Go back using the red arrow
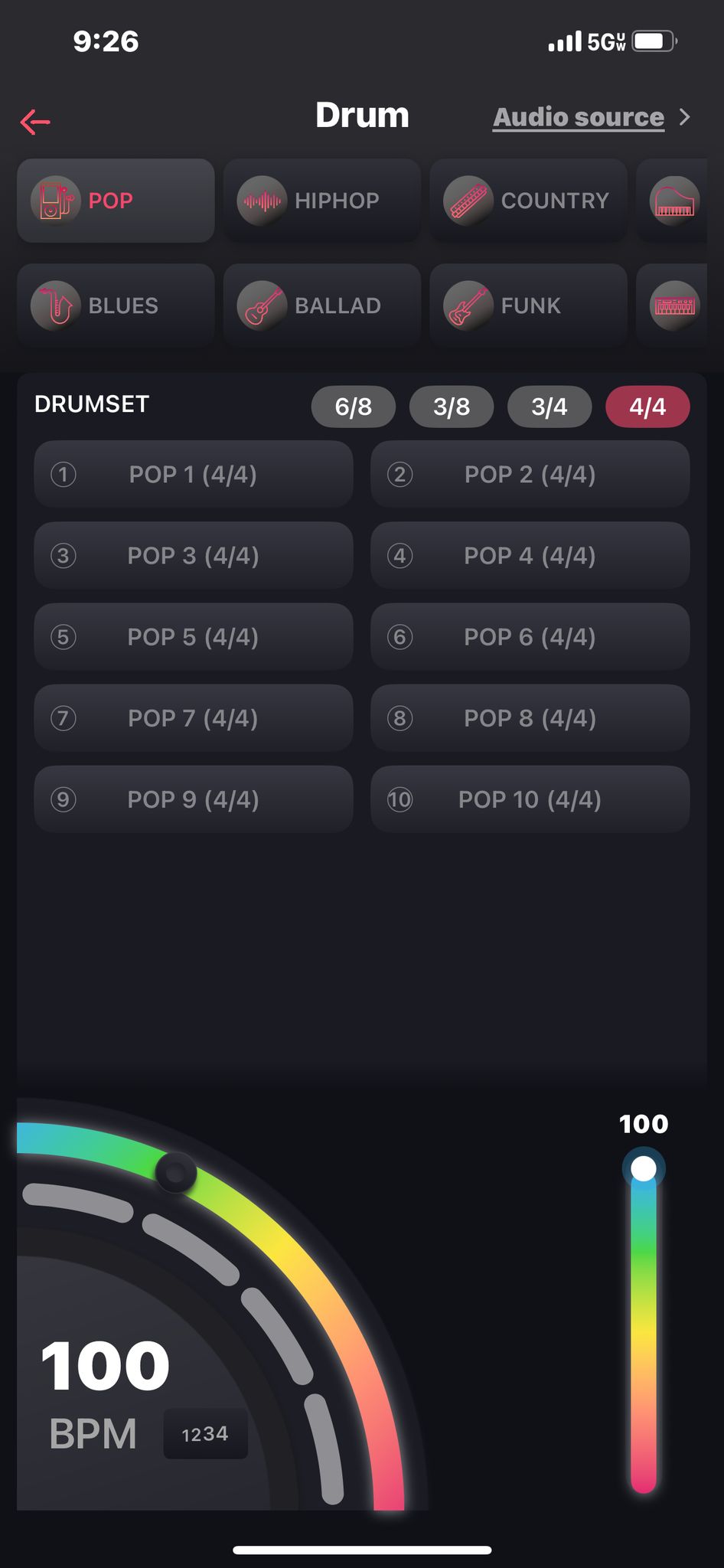Screen dimensions: 724x1568 tap(35, 121)
